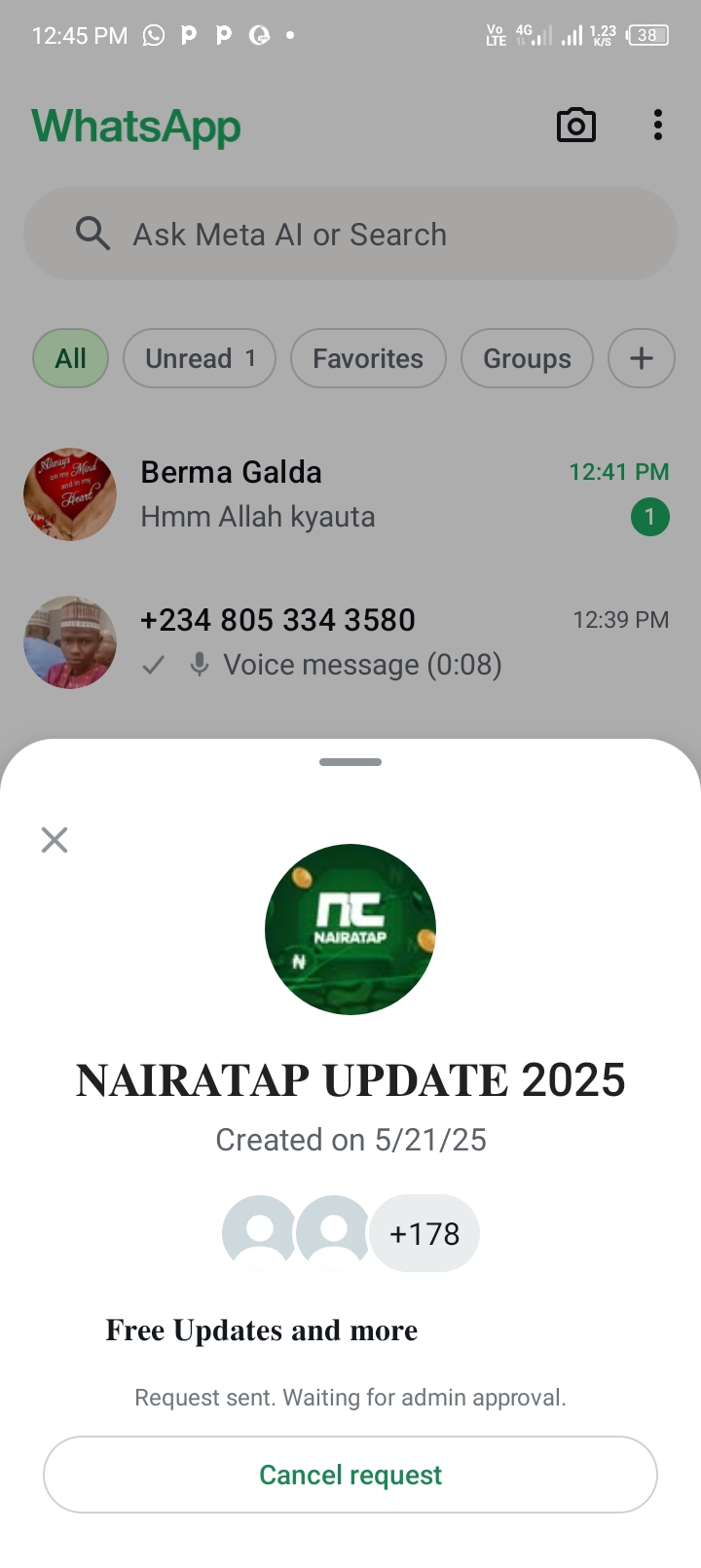The height and width of the screenshot is (1568, 701).
Task: Close the NAIRATAP group sheet
Action: pyautogui.click(x=55, y=840)
